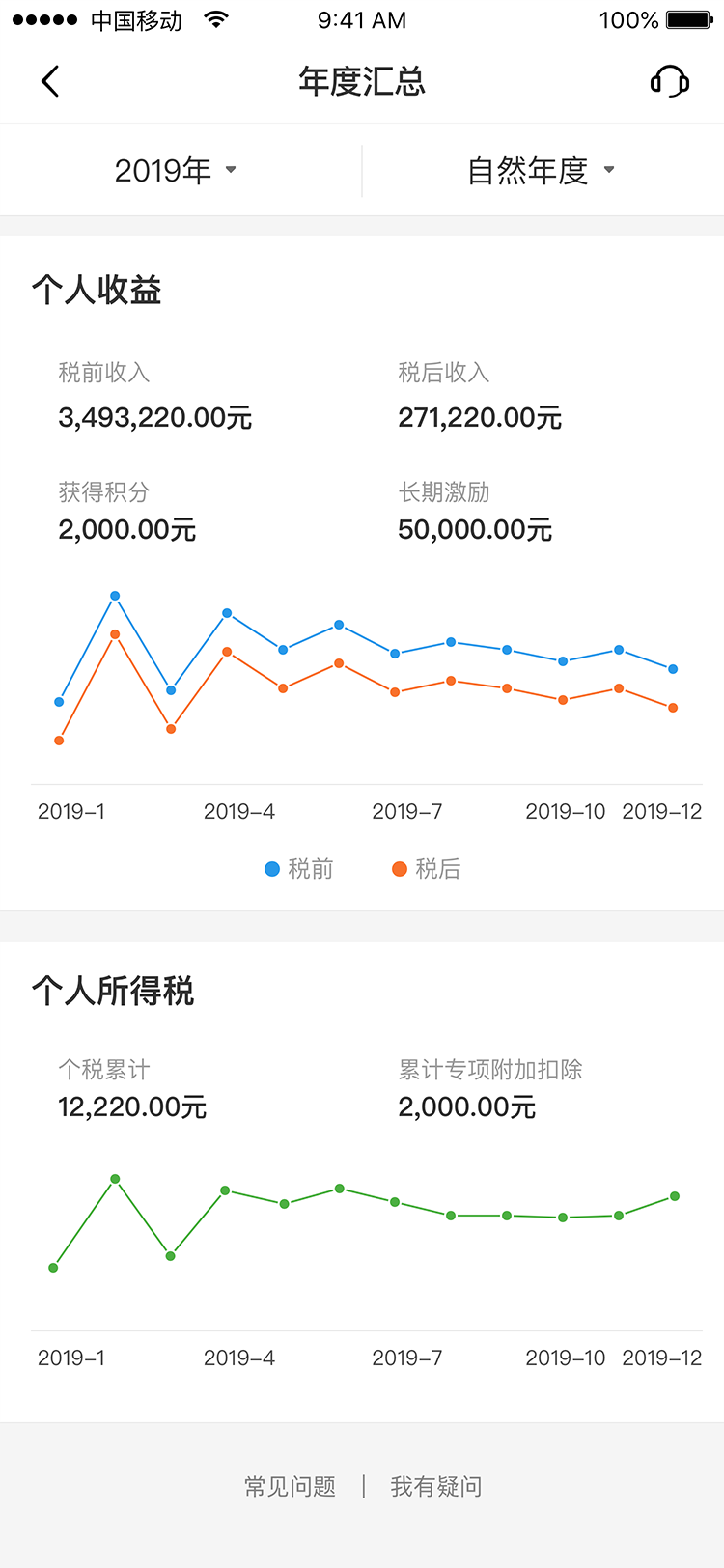724x1568 pixels.
Task: Open the 常见问题 link
Action: pos(291,1486)
